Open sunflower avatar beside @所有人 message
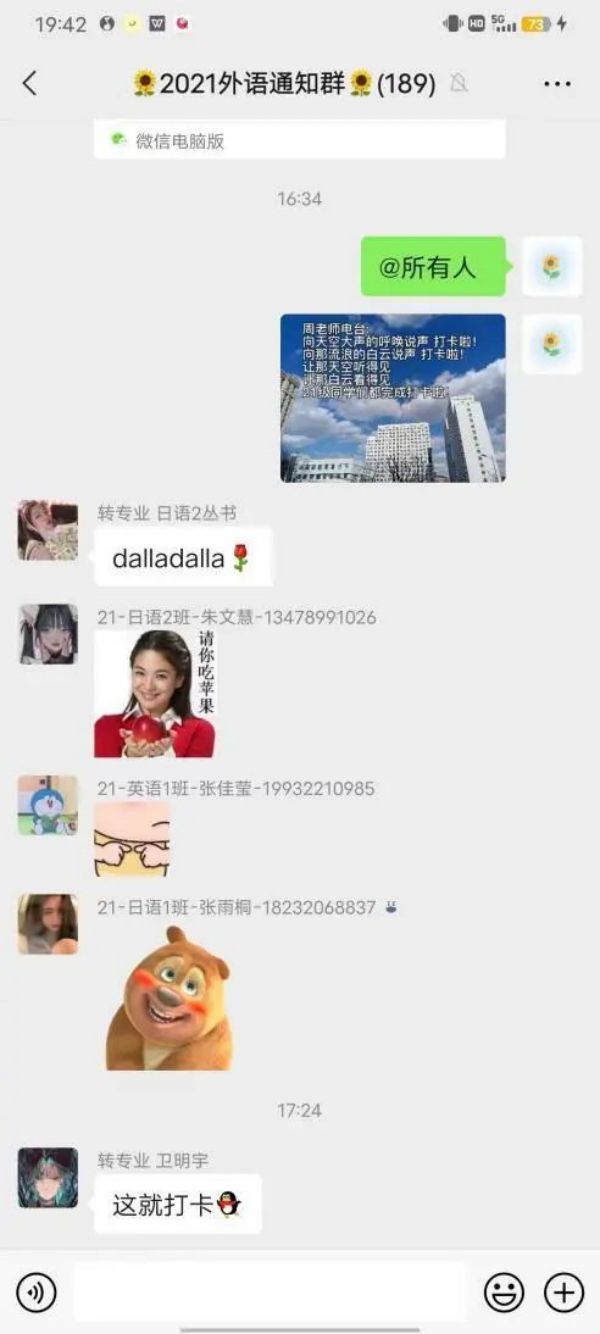The width and height of the screenshot is (600, 1334). [551, 267]
